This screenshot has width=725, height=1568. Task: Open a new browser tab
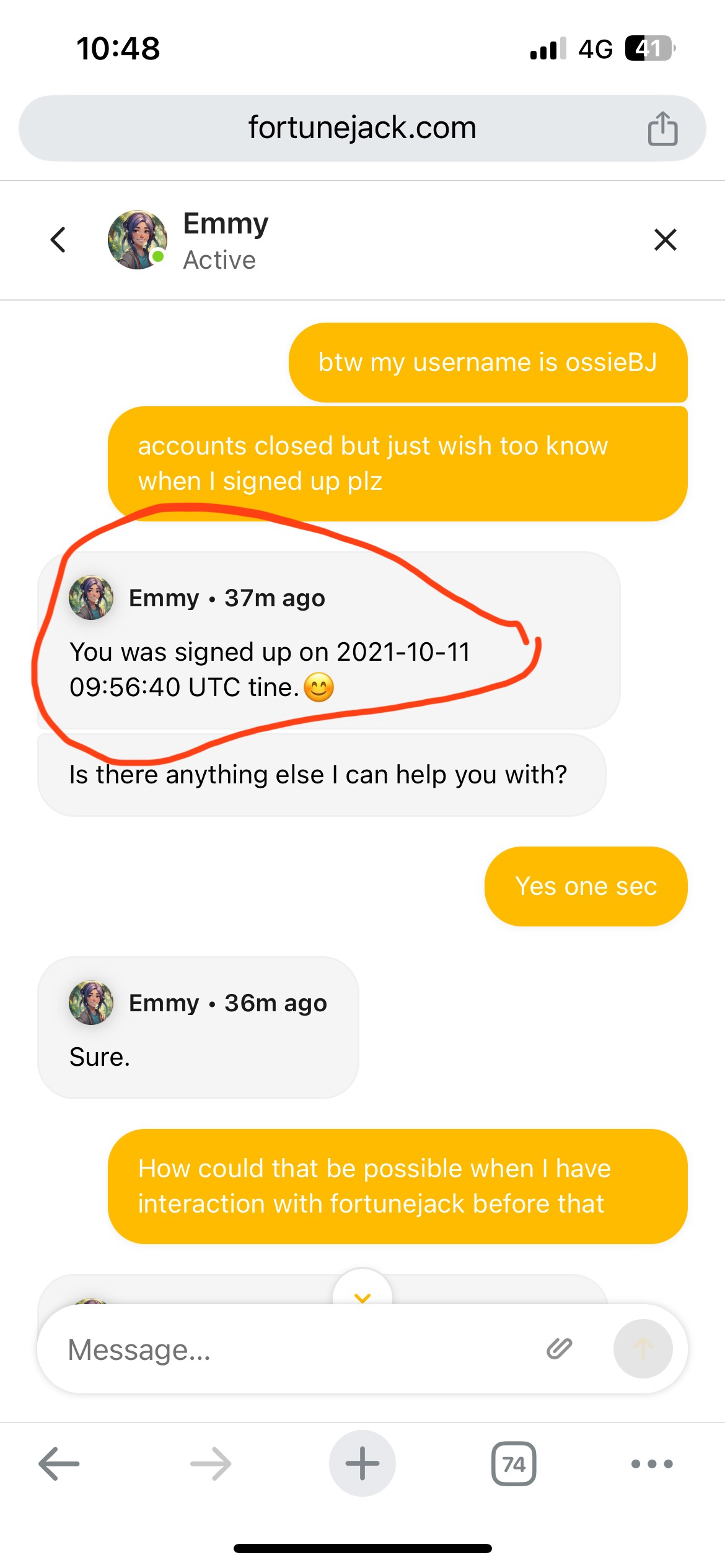(362, 1464)
